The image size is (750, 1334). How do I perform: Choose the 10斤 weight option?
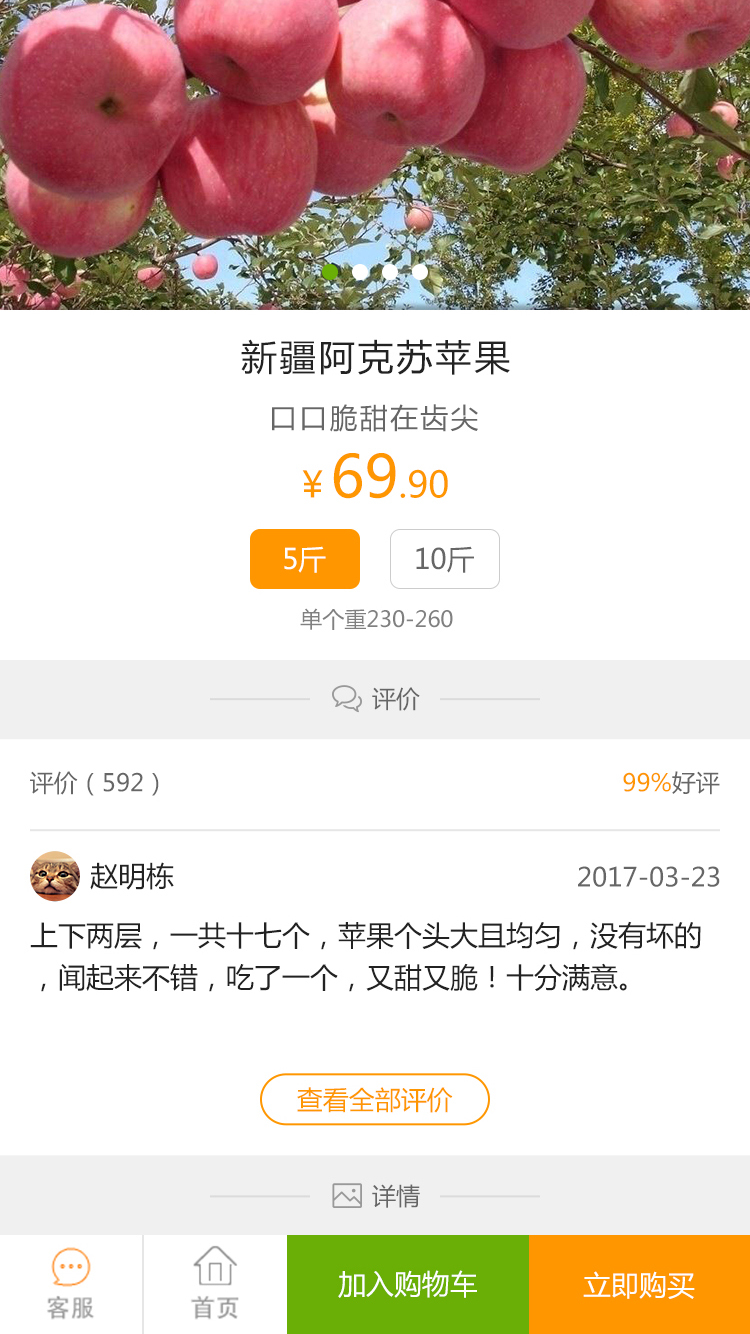pos(444,559)
